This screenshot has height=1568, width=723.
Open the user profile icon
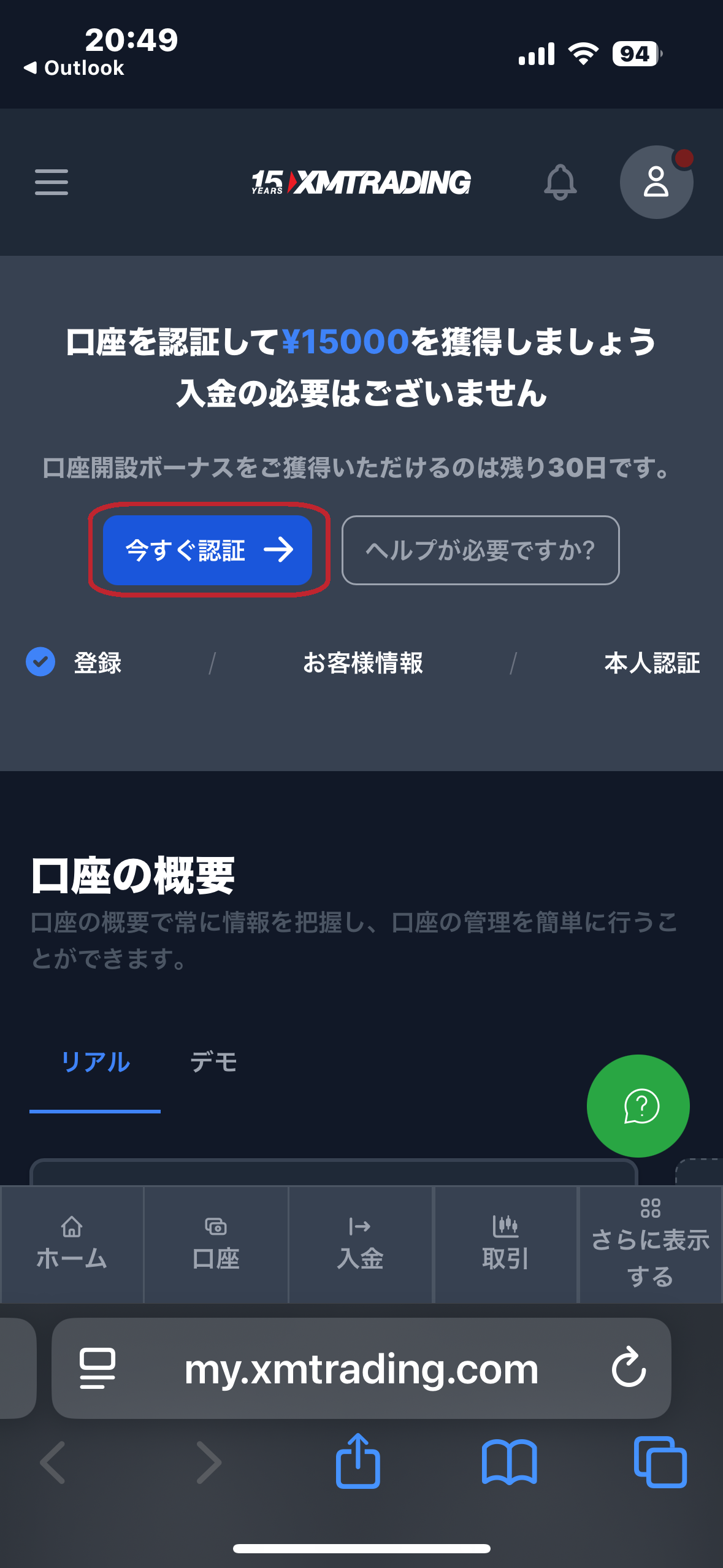coord(656,182)
